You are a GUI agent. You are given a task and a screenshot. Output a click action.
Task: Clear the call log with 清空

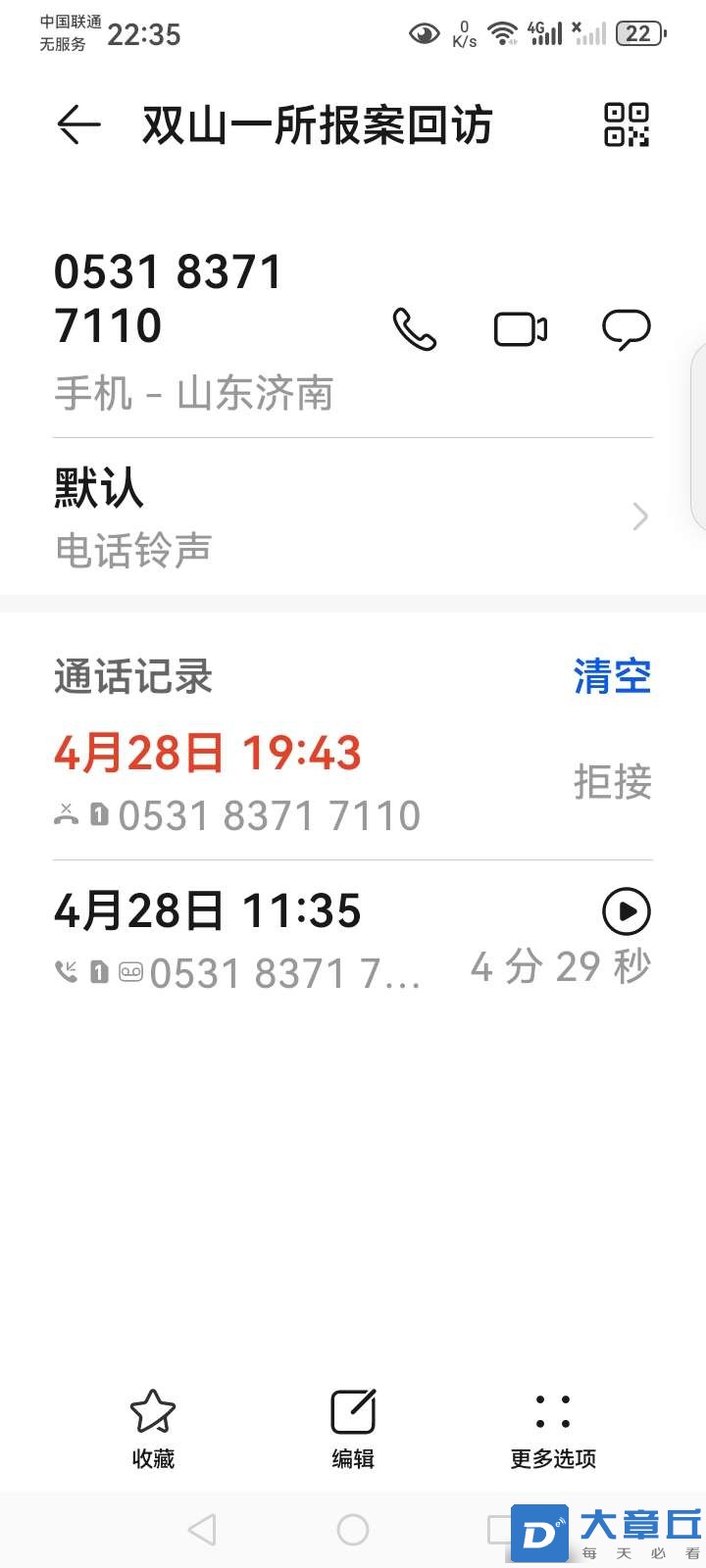click(612, 677)
